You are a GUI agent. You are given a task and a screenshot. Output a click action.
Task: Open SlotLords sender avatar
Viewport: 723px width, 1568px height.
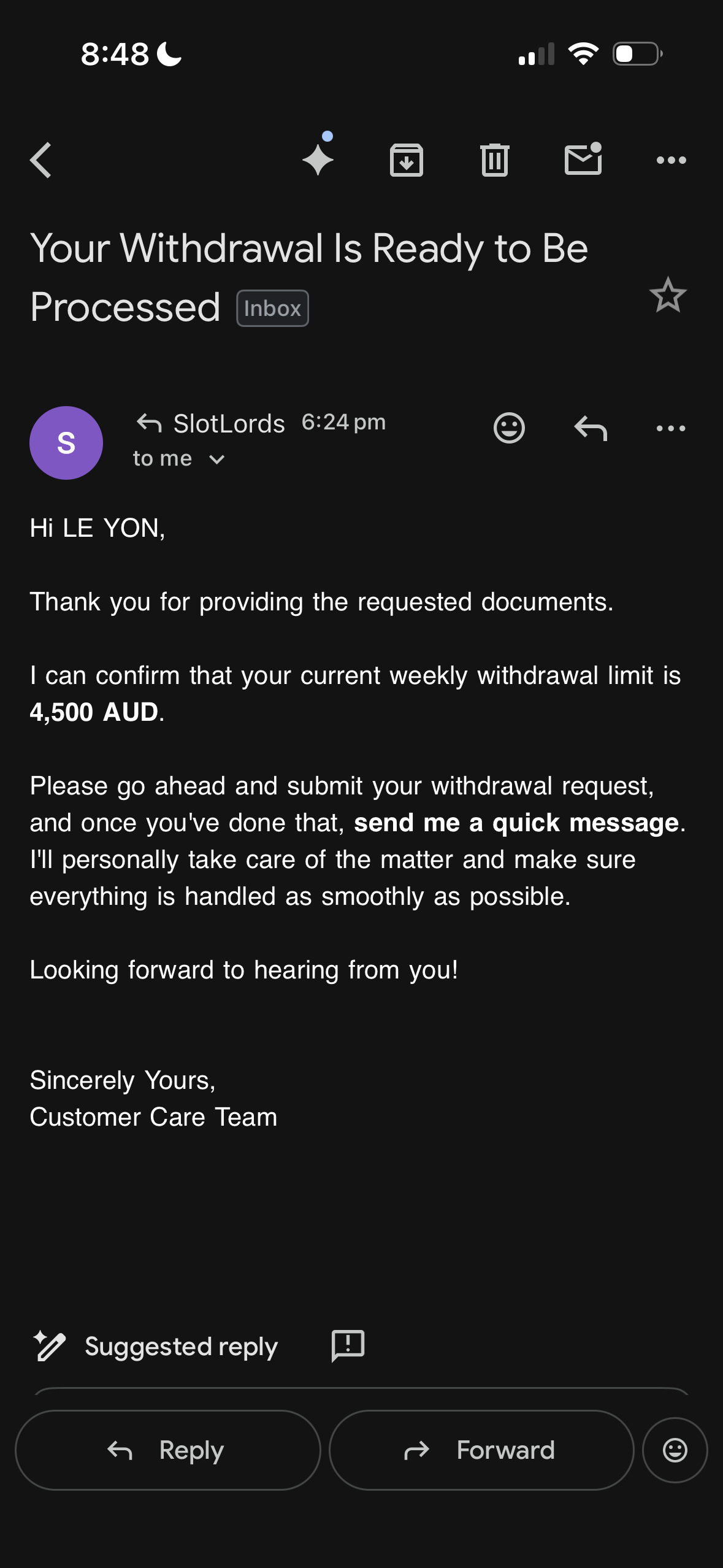coord(66,442)
